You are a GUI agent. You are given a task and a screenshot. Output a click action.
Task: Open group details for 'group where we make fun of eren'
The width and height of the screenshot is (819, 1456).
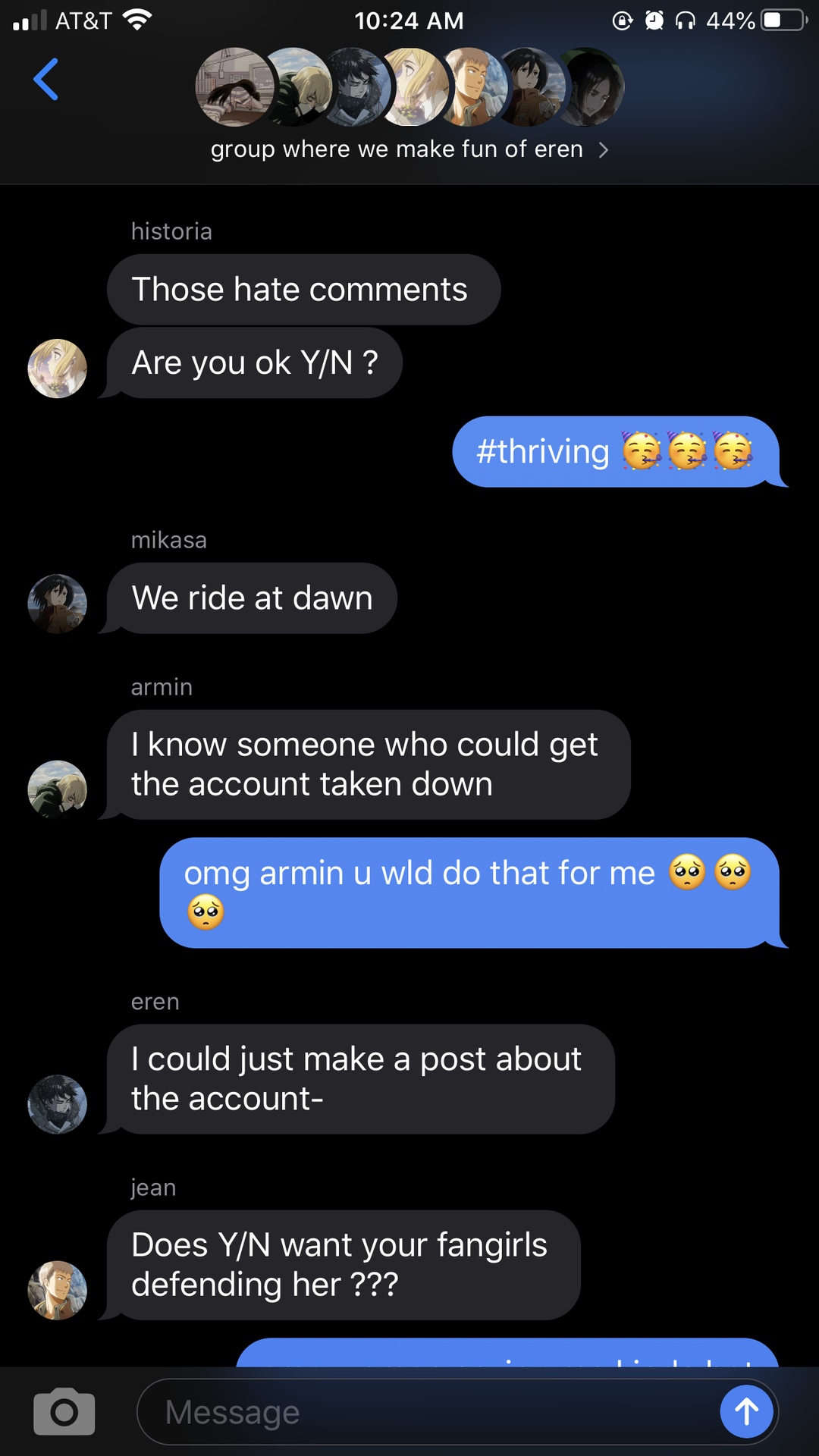click(x=409, y=149)
